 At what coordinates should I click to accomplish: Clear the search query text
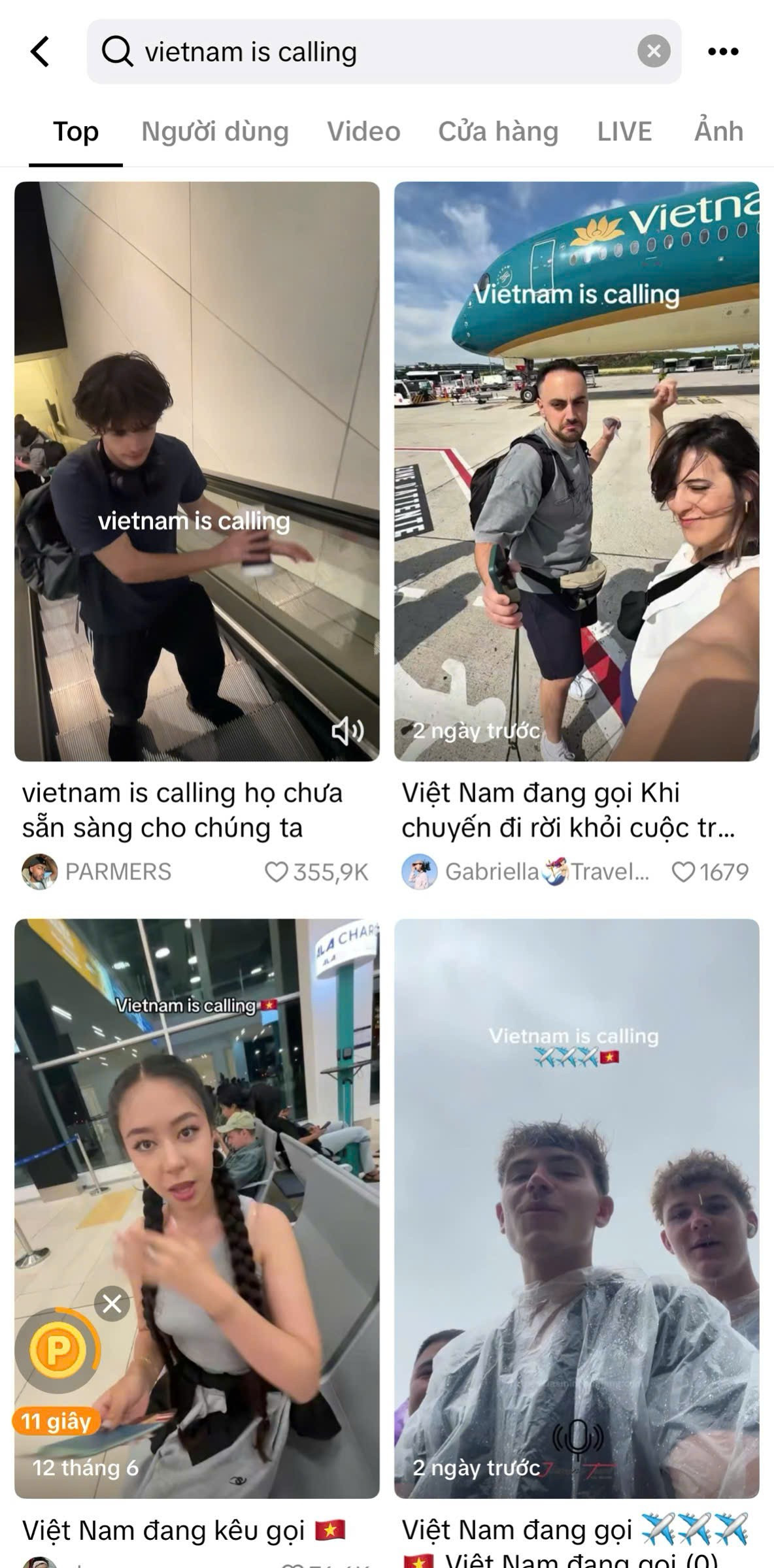coord(653,52)
